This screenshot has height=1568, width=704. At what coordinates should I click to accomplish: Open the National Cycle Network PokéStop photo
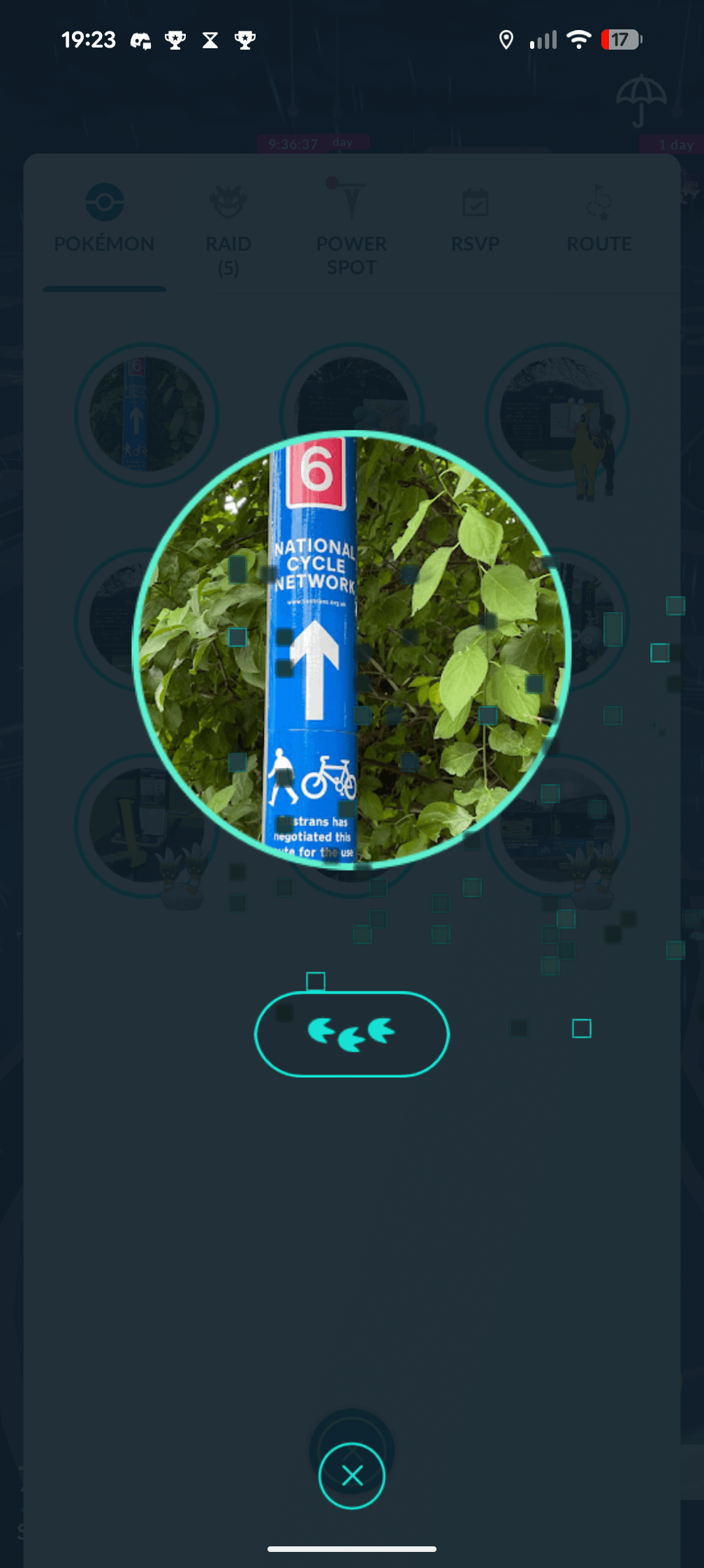coord(351,650)
